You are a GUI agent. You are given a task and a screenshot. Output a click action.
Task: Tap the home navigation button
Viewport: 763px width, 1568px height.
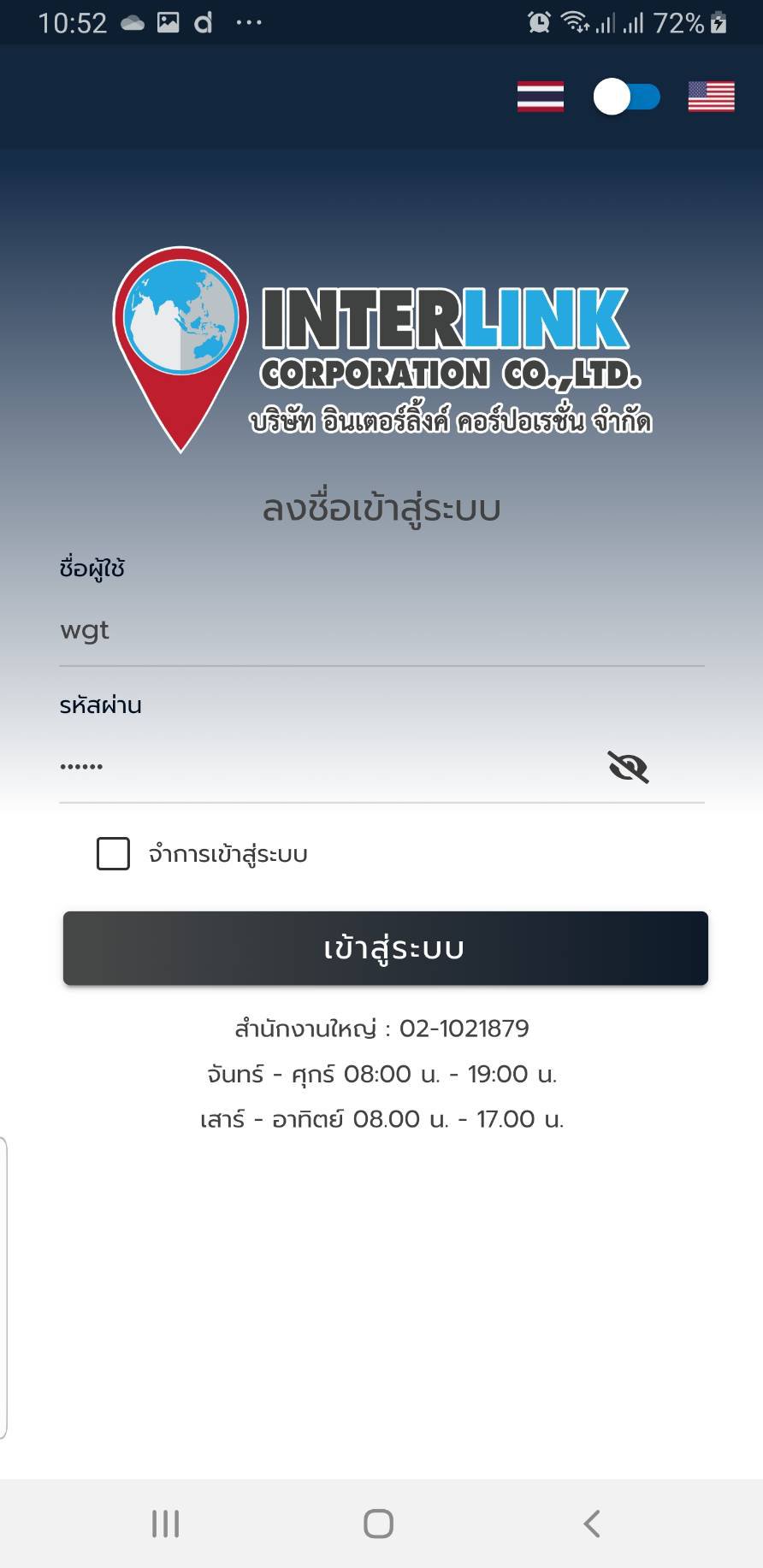point(379,1523)
